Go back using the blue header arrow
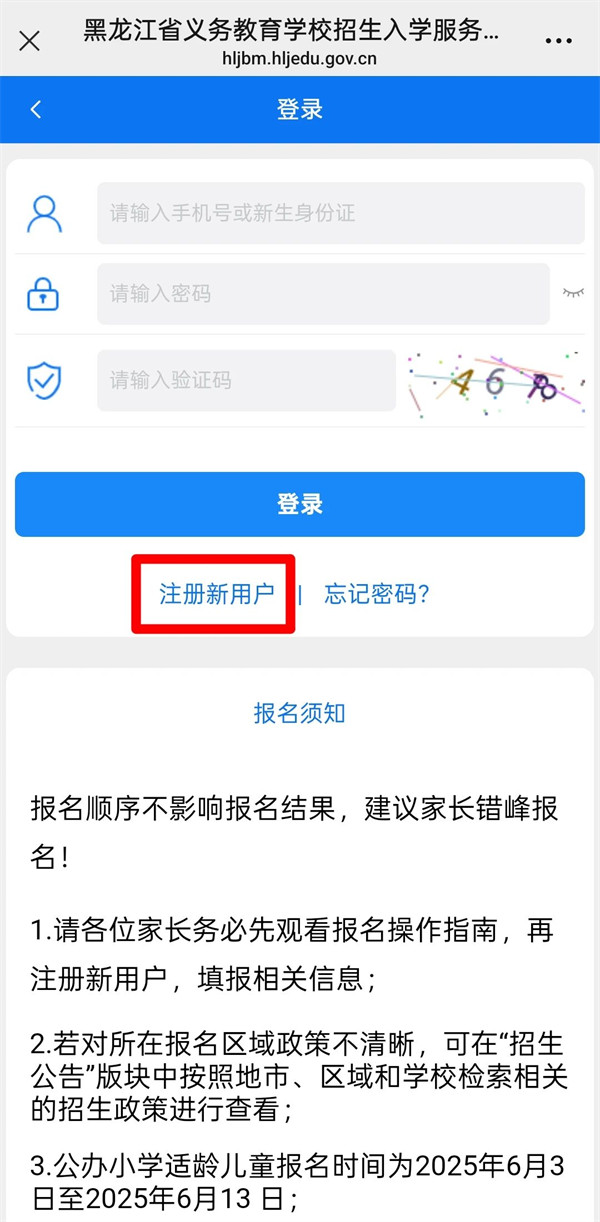This screenshot has width=600, height=1222. coord(36,109)
